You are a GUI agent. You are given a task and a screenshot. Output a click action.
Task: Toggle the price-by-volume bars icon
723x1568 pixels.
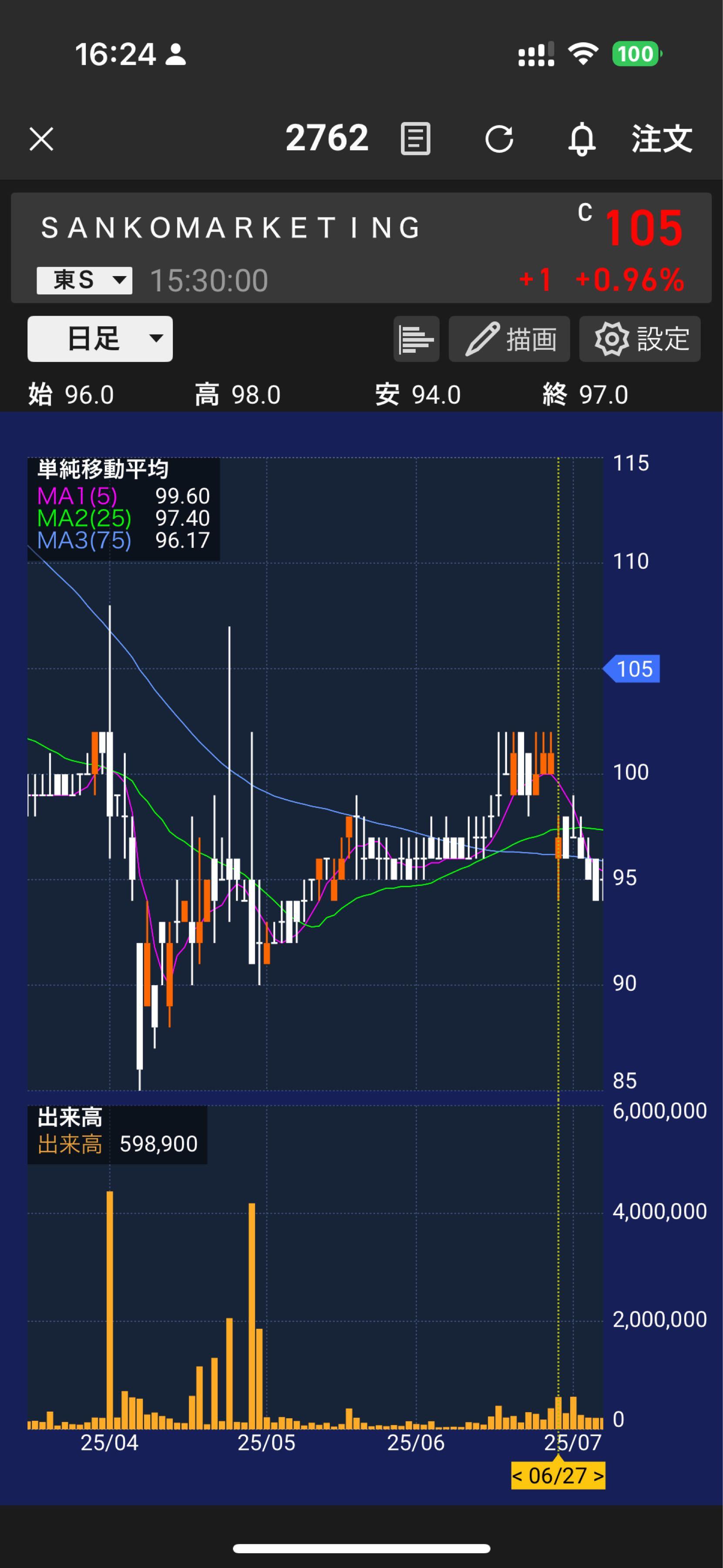point(416,339)
